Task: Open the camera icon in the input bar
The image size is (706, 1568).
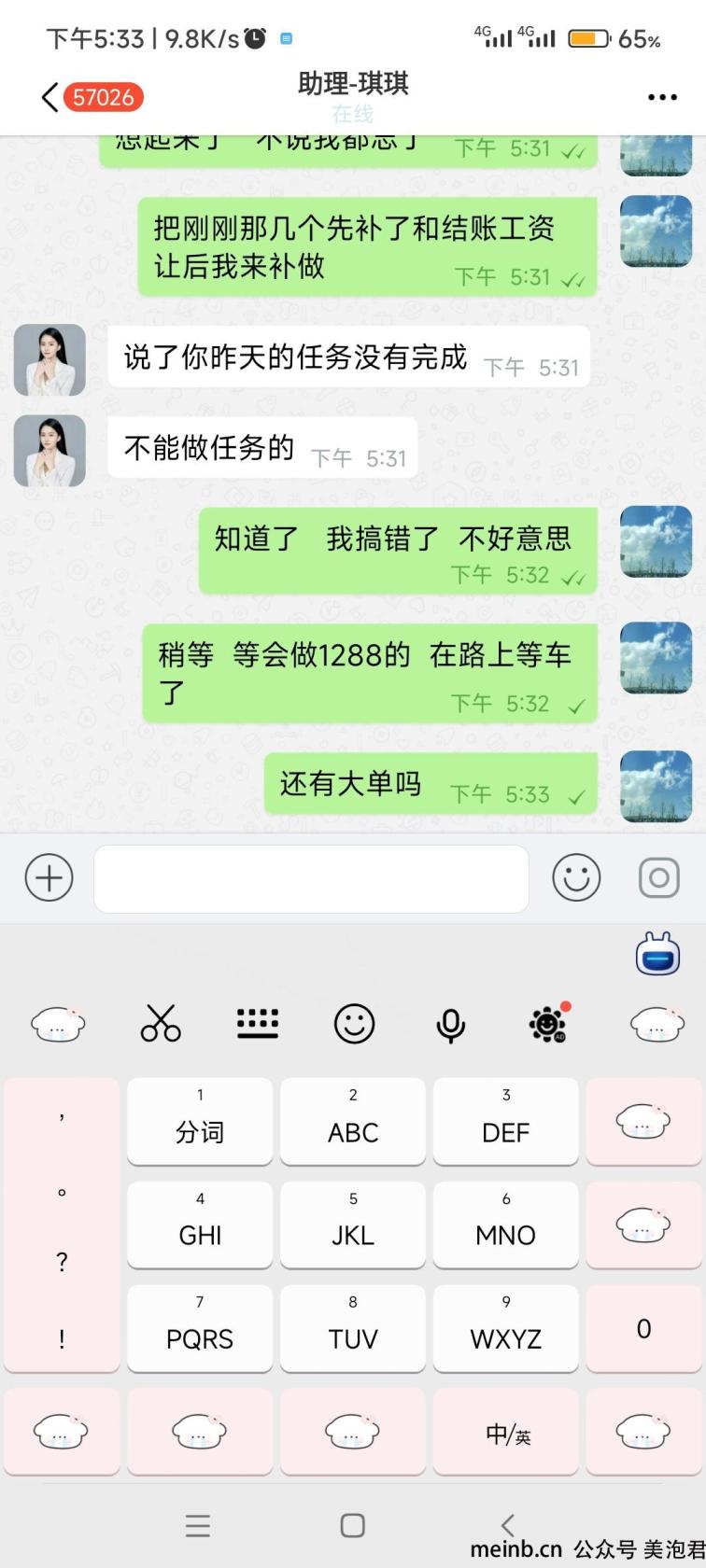Action: coord(658,878)
